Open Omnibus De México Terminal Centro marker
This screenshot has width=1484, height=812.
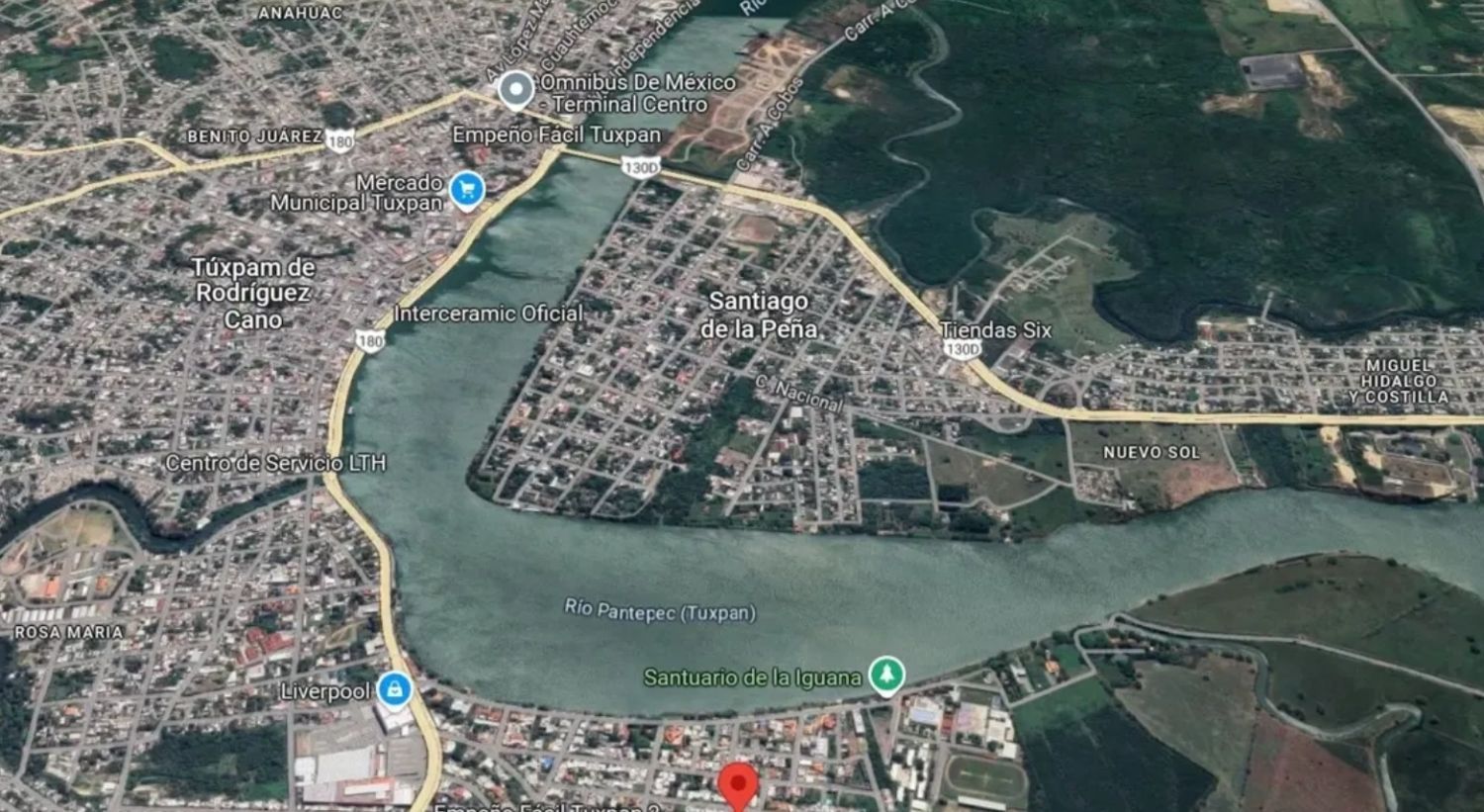(515, 91)
